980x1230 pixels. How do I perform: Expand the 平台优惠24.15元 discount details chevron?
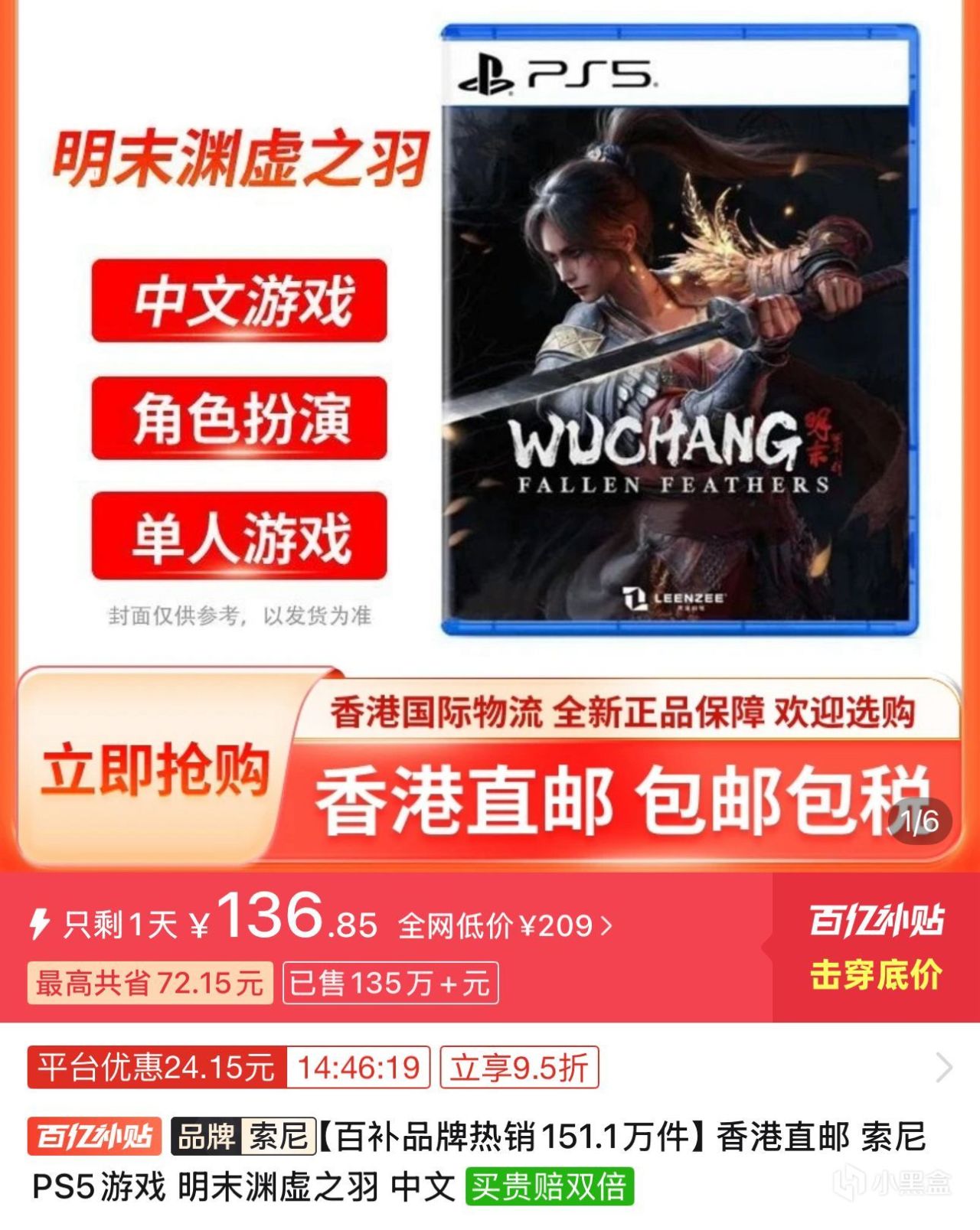[944, 1067]
